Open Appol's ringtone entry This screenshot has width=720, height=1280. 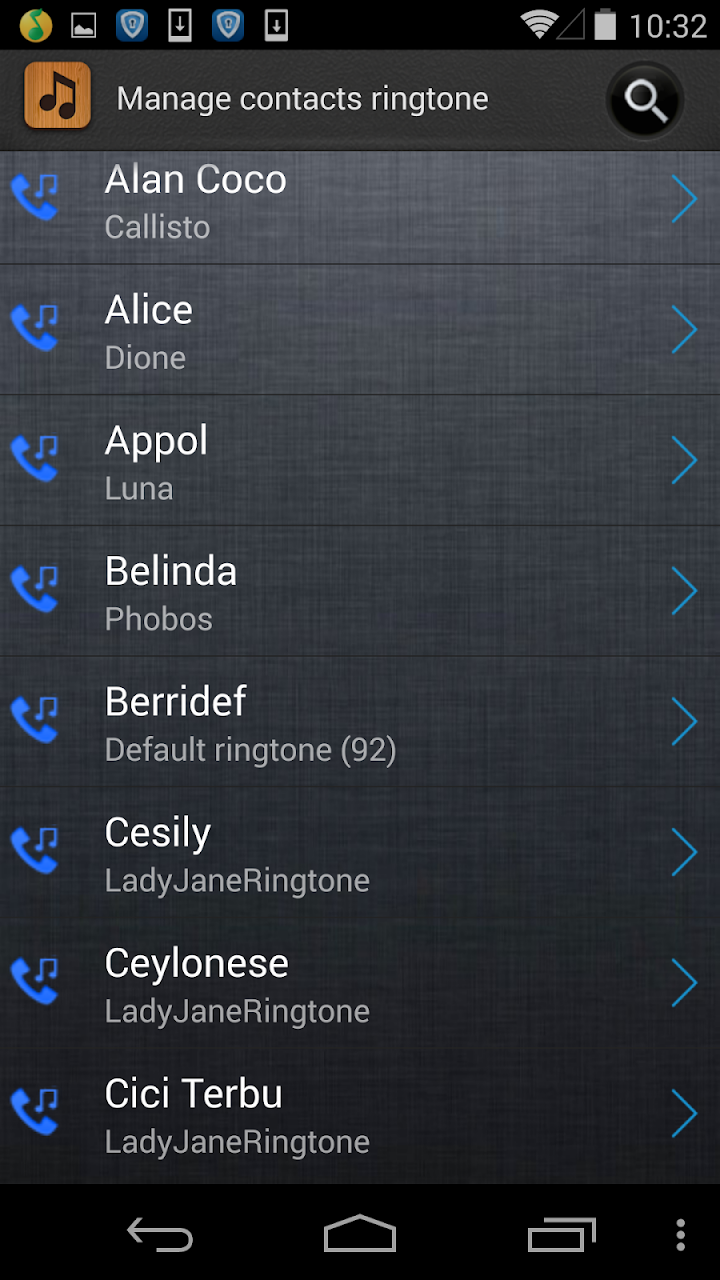[360, 462]
